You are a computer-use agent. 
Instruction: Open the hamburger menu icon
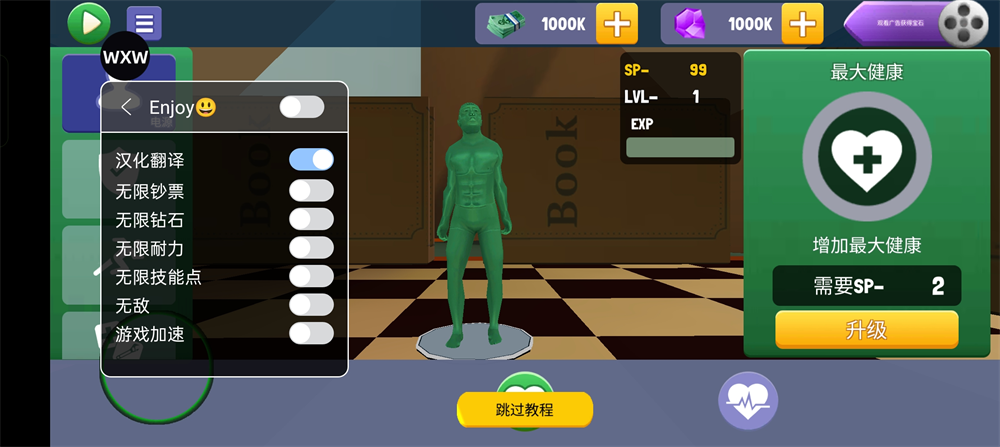(x=144, y=23)
